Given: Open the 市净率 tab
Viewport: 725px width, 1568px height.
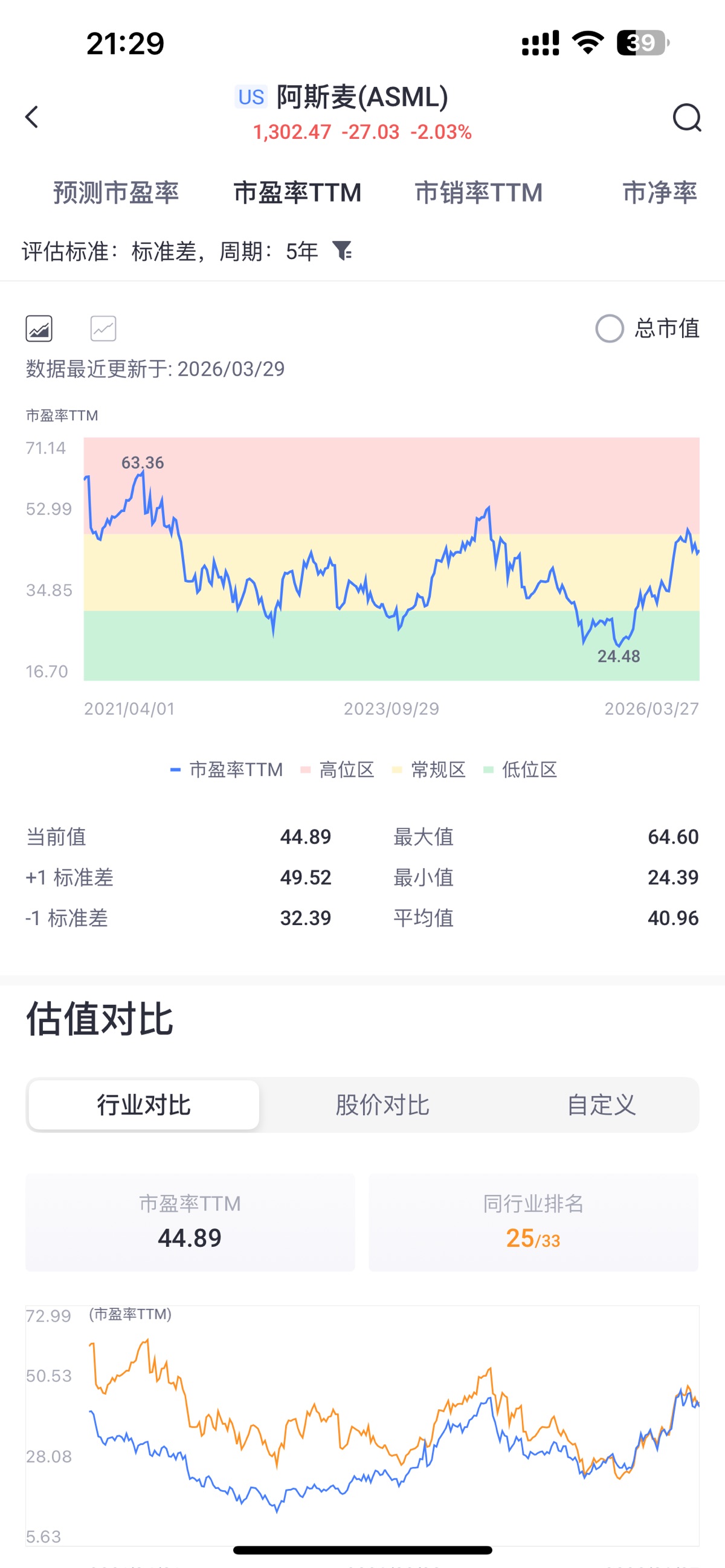Looking at the screenshot, I should 659,193.
